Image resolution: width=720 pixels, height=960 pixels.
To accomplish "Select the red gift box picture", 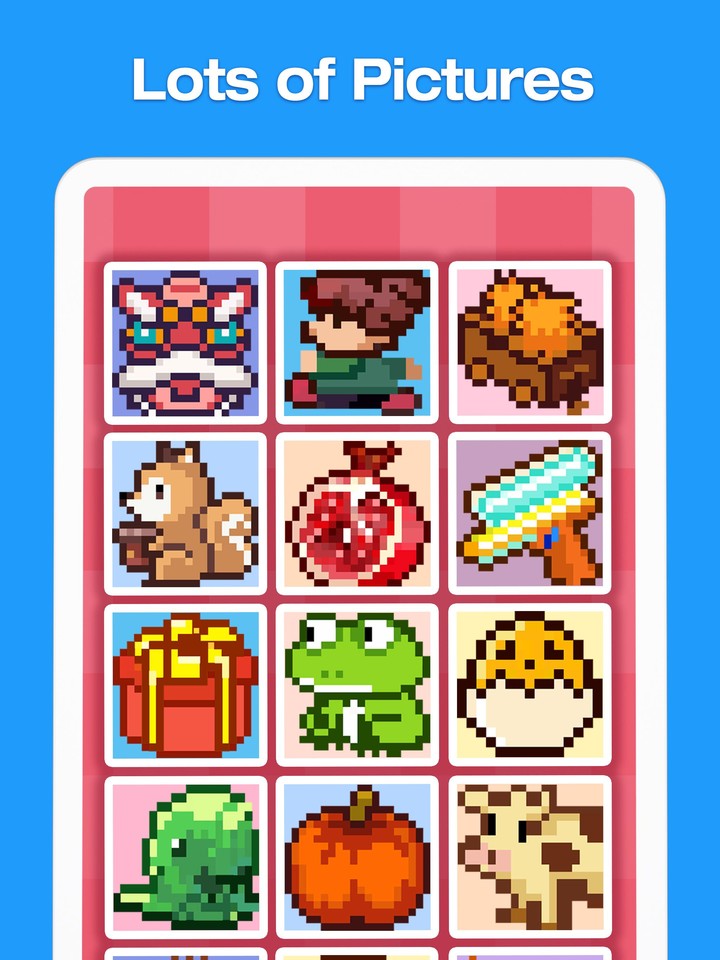I will (x=185, y=683).
